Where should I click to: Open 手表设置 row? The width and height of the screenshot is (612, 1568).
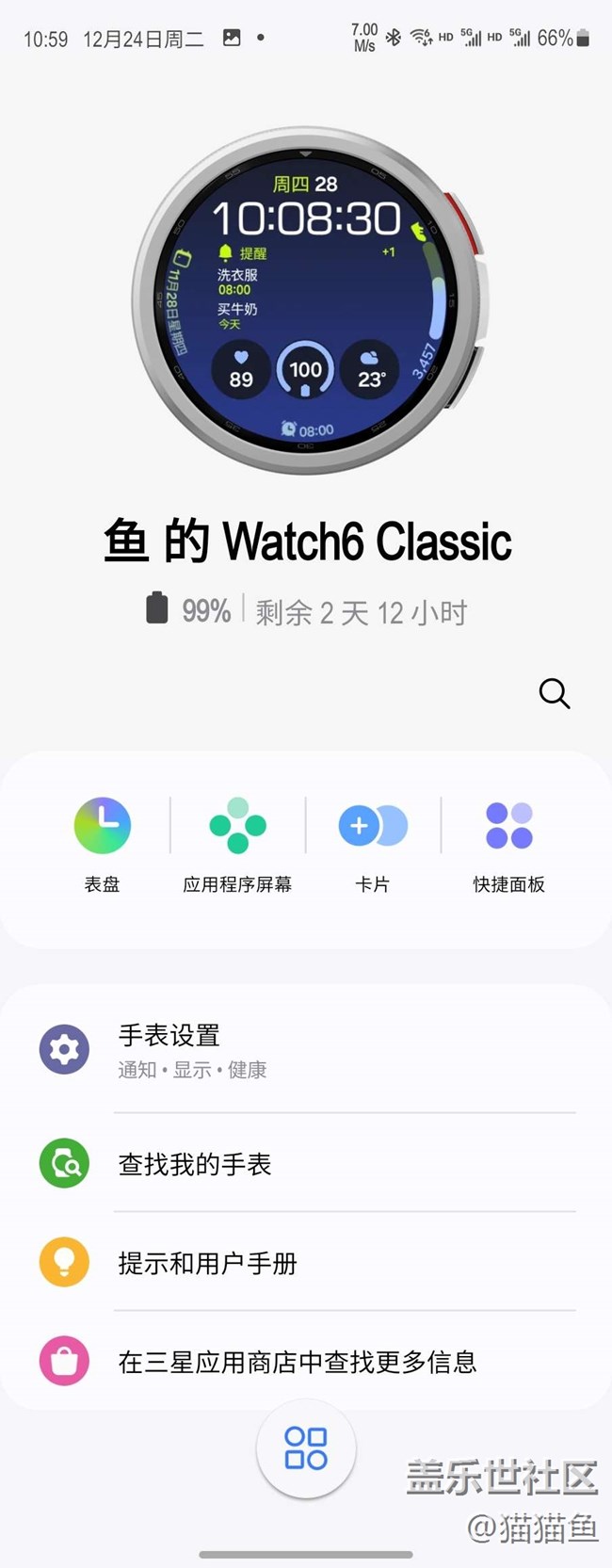[306, 1050]
